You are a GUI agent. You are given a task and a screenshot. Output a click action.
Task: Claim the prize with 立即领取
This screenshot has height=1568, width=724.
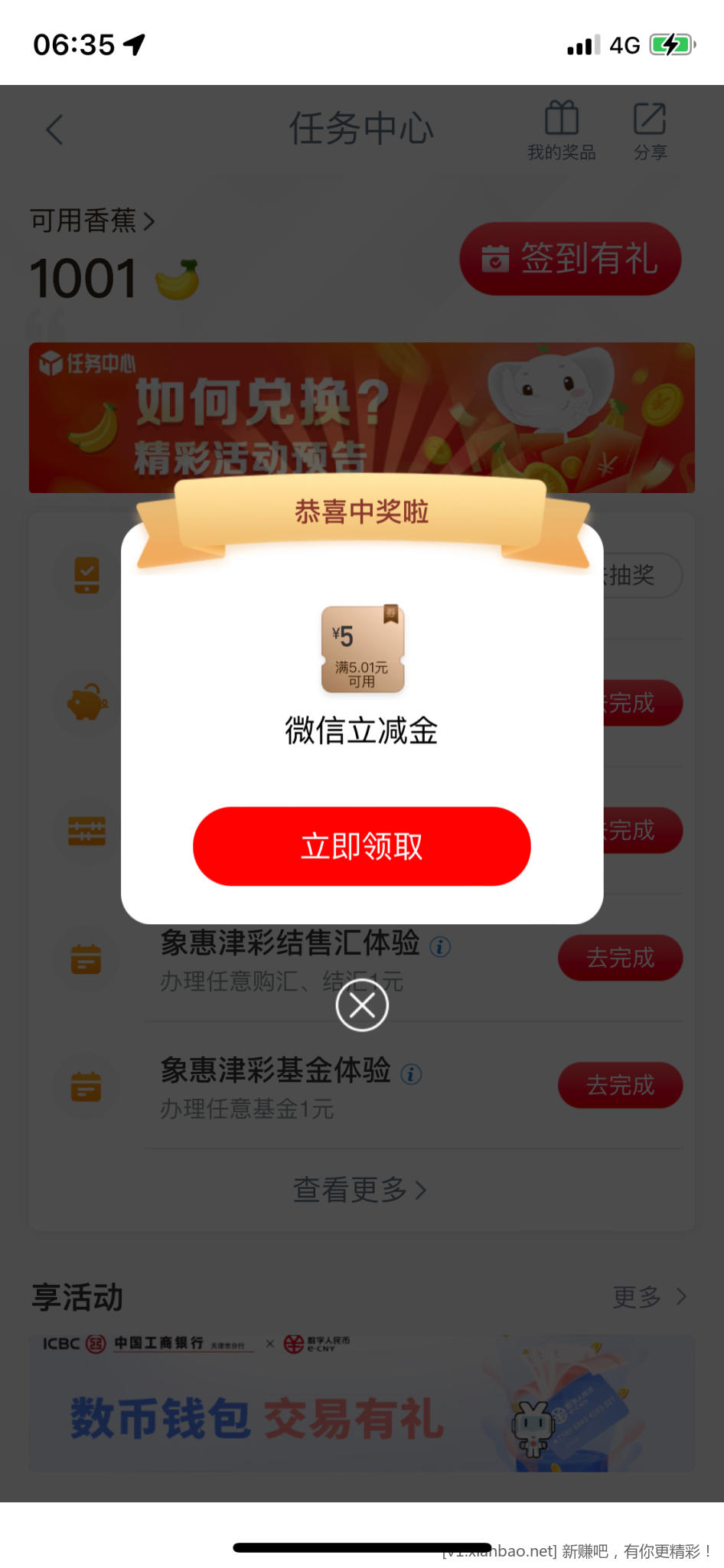click(x=361, y=846)
